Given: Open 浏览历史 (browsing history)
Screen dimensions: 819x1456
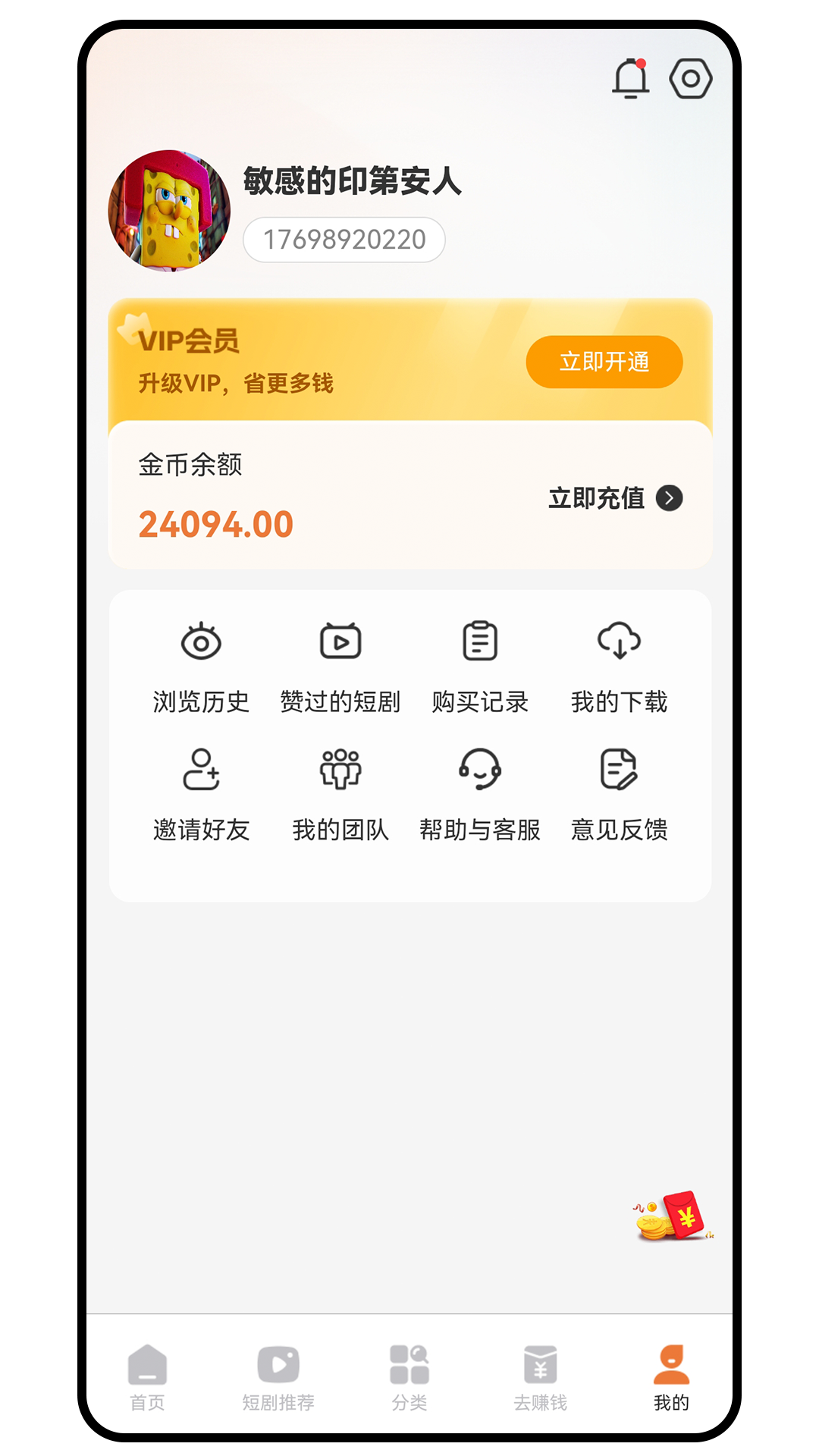Looking at the screenshot, I should [201, 667].
